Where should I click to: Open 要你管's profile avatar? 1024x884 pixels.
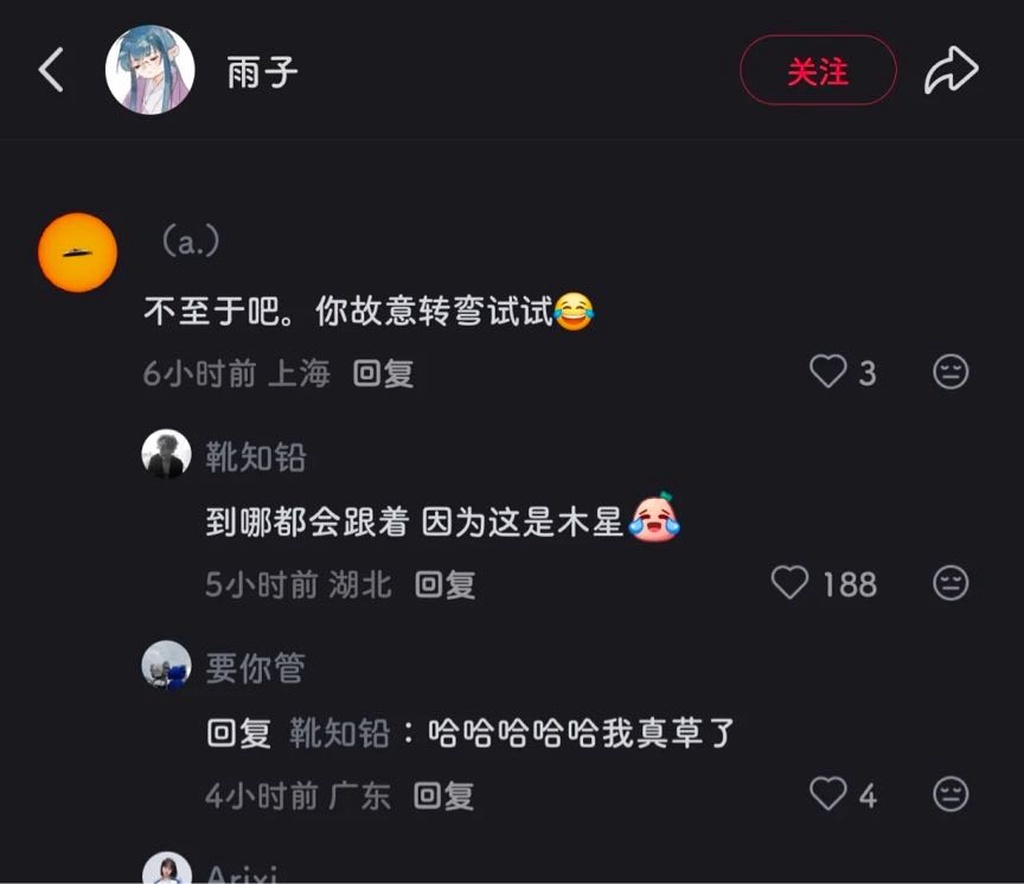tap(166, 665)
